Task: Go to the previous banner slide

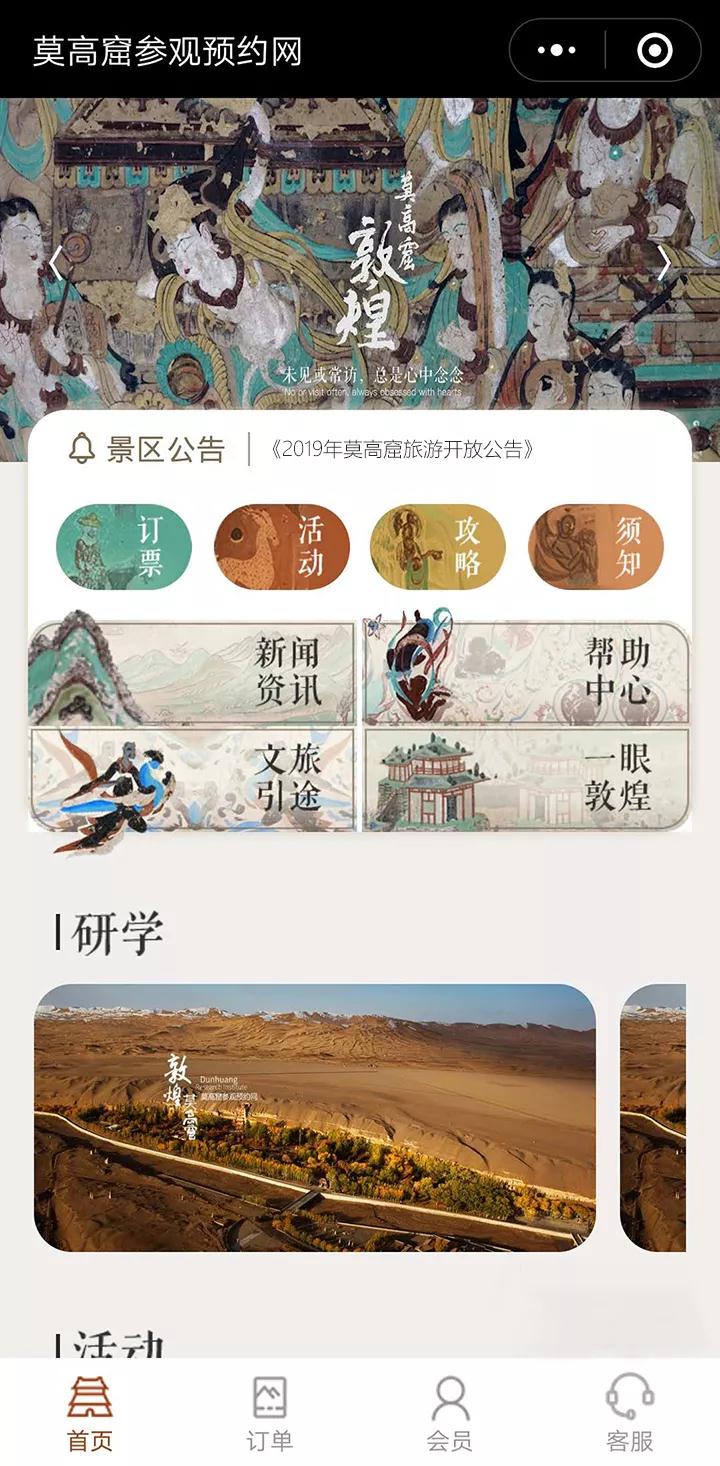Action: point(56,264)
